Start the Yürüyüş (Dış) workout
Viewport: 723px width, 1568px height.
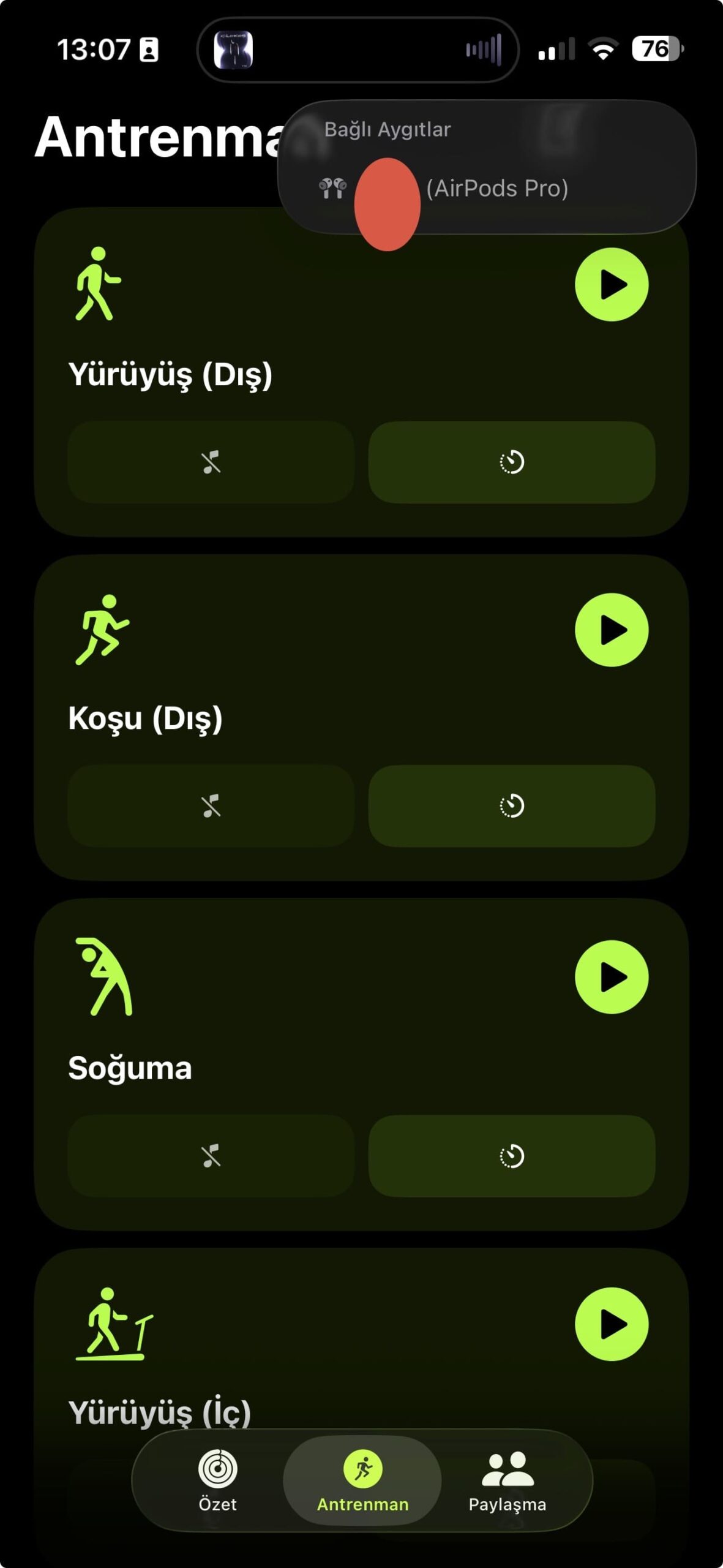(611, 285)
